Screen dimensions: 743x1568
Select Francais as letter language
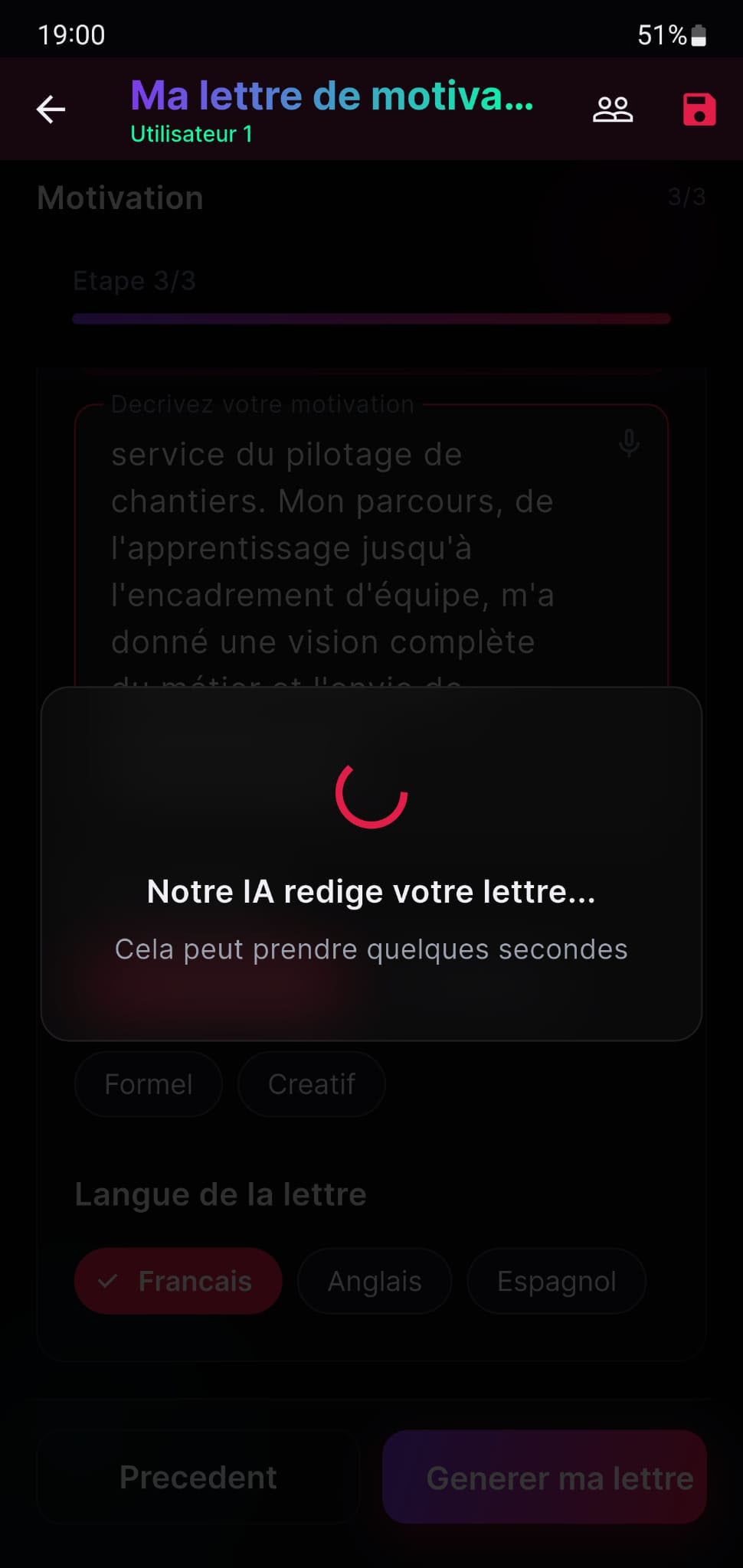(178, 1281)
